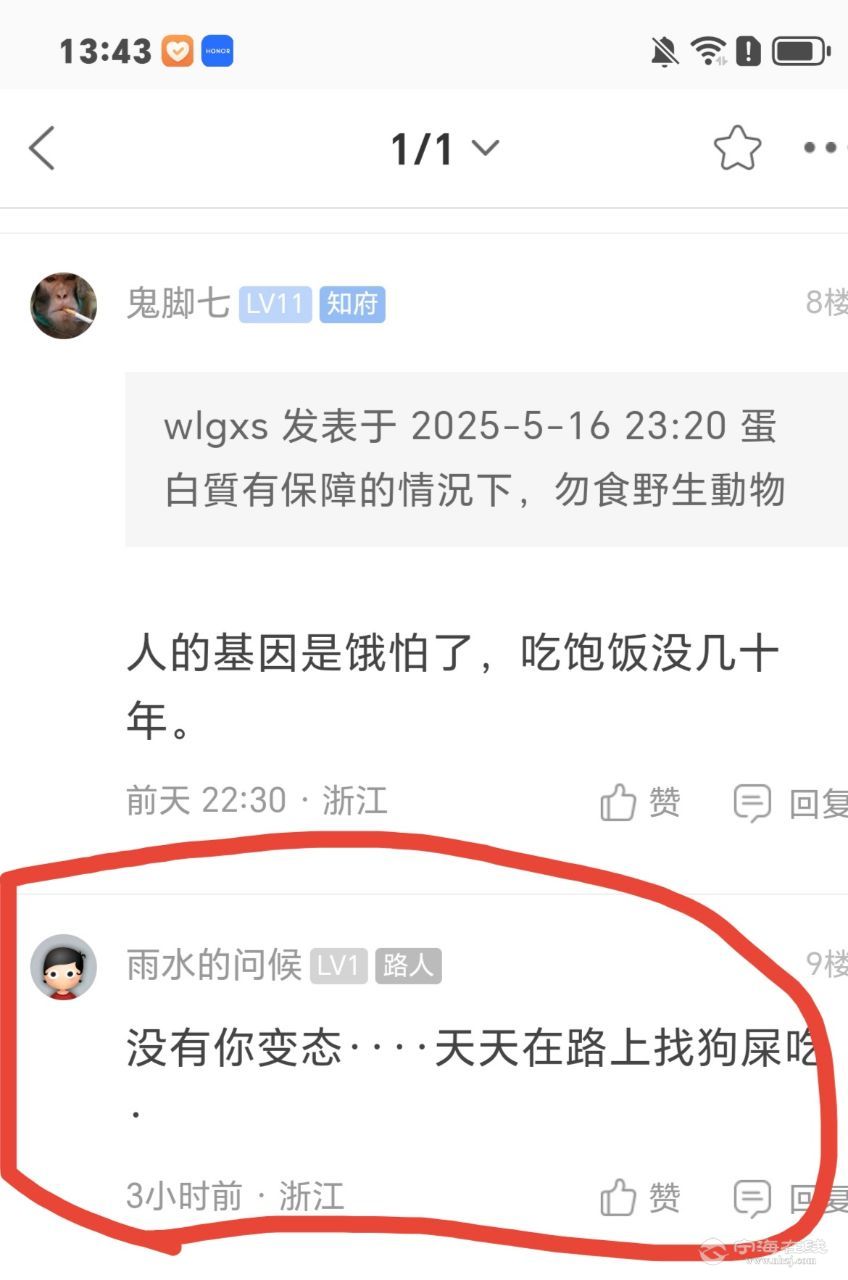
Task: Open the three-dot overflow menu
Action: (824, 149)
